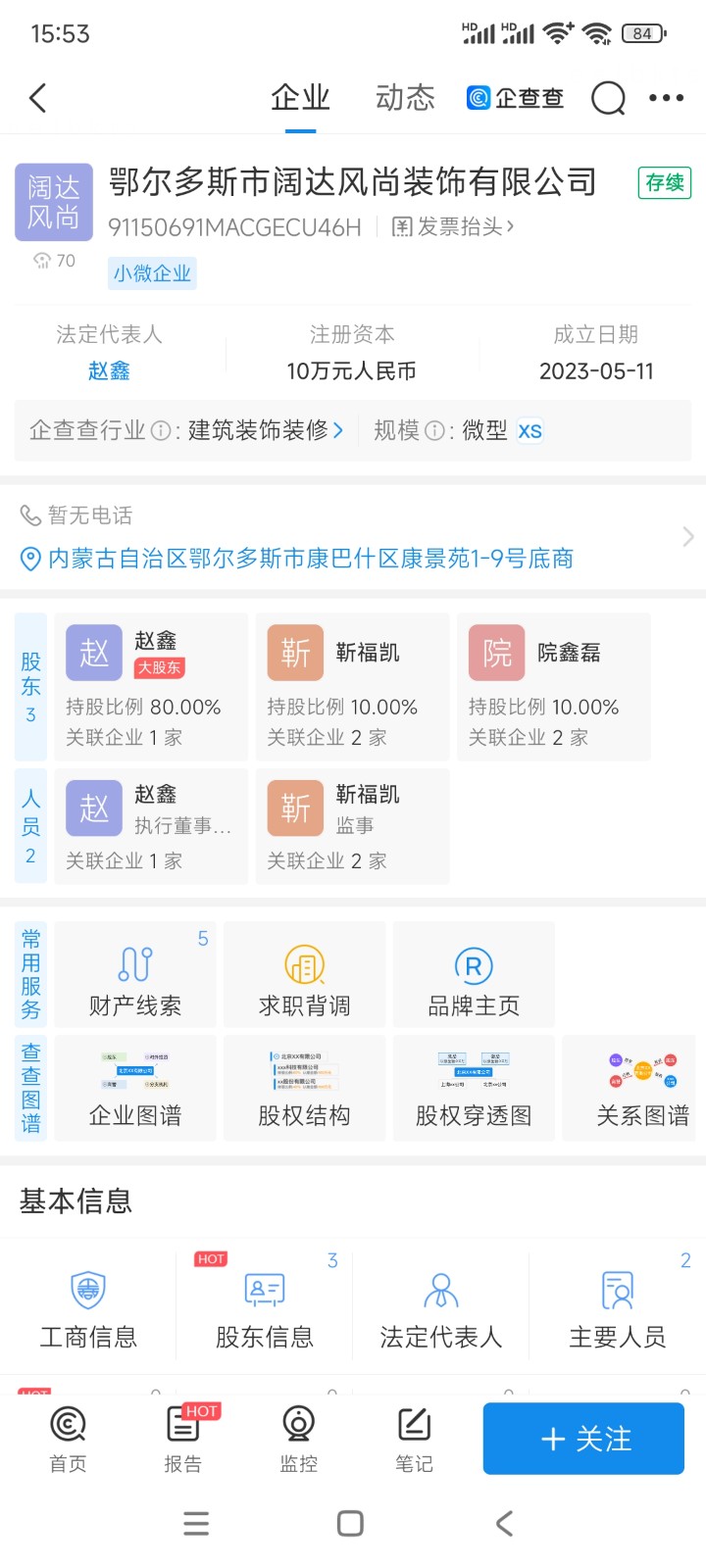Image resolution: width=706 pixels, height=1568 pixels.
Task: Open 财产线索 service
Action: [x=135, y=976]
